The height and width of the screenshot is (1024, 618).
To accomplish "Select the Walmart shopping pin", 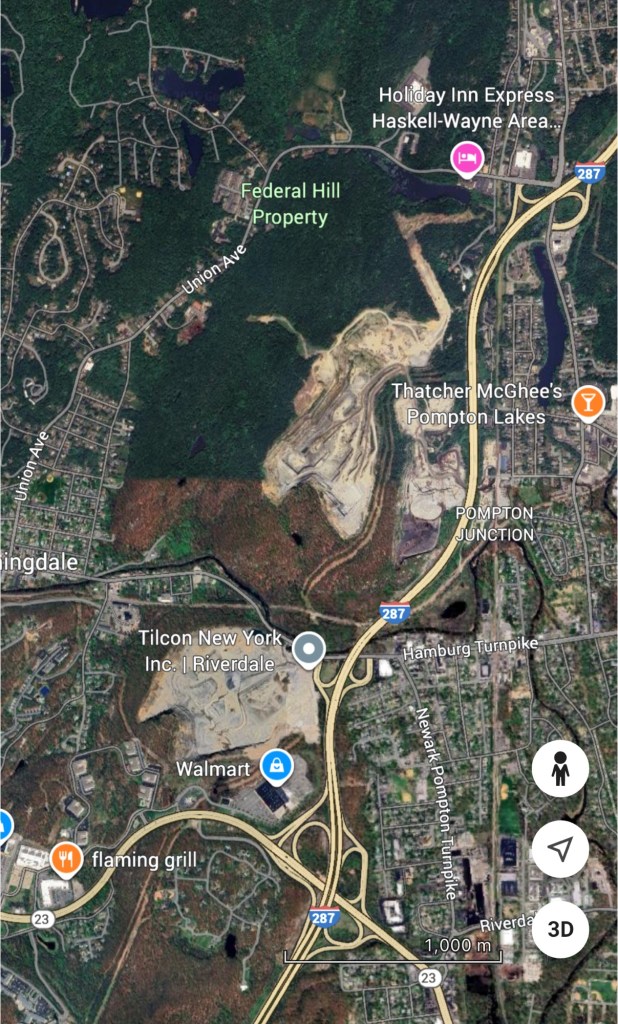I will coord(275,767).
